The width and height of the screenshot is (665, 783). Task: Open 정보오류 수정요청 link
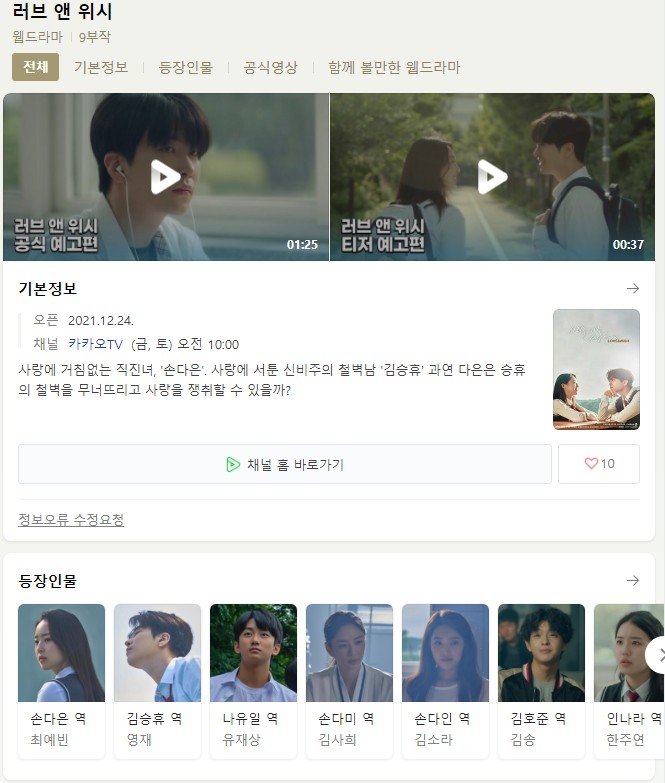pyautogui.click(x=71, y=520)
